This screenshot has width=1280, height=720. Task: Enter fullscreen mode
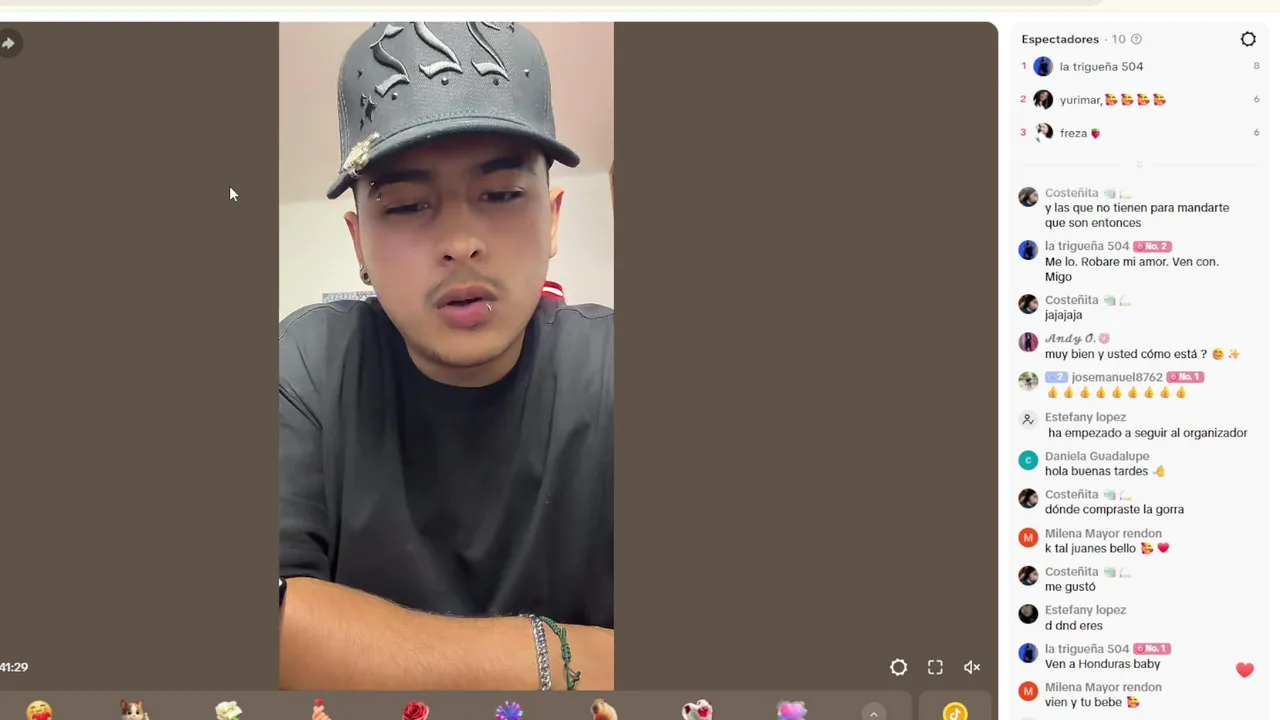[x=935, y=667]
